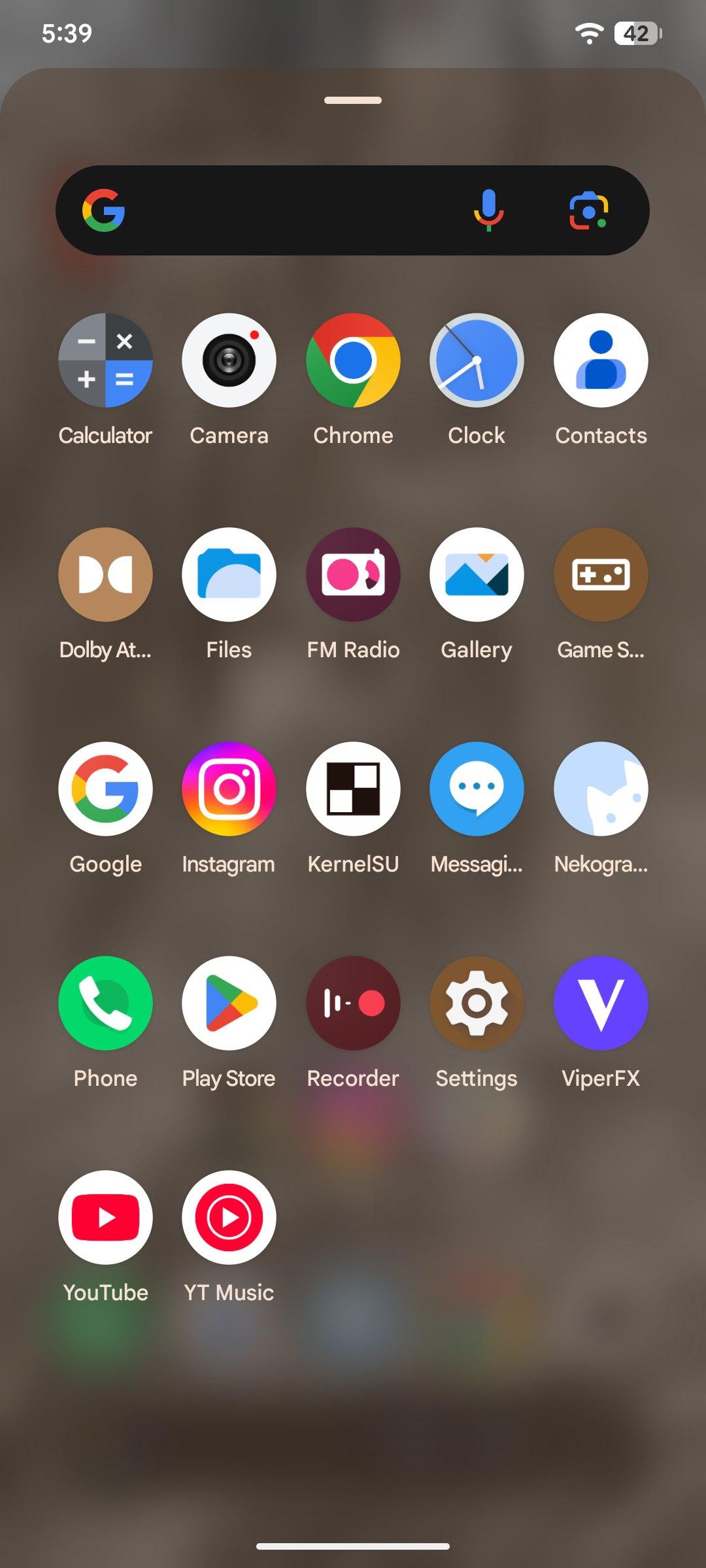This screenshot has width=706, height=1568.
Task: Launch Dolby Atmos app
Action: tap(105, 575)
